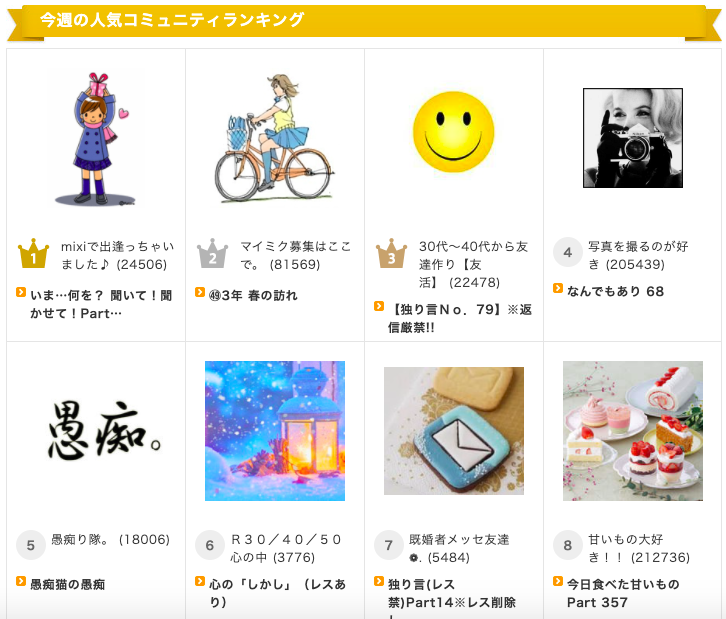Tap the camera woman photo thumbnail
This screenshot has width=726, height=619.
tap(632, 138)
